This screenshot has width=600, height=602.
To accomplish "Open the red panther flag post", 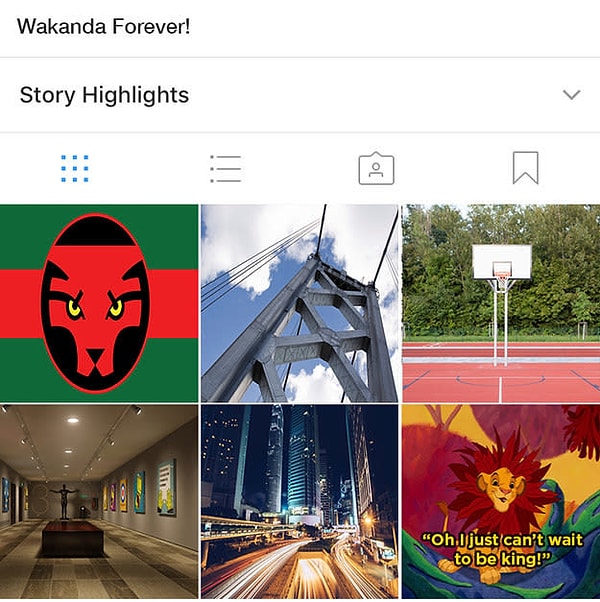I will coord(99,303).
